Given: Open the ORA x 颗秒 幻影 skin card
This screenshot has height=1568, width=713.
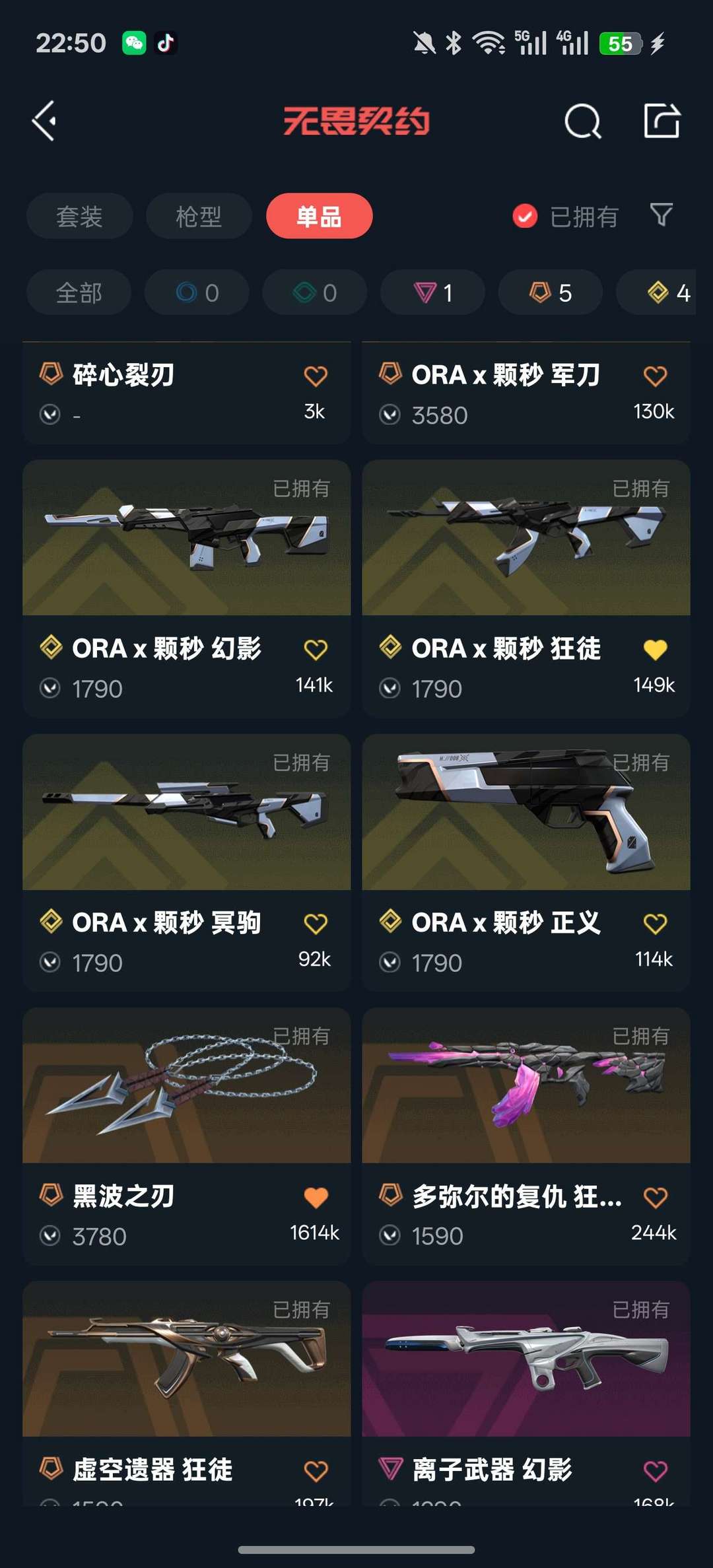Looking at the screenshot, I should pyautogui.click(x=186, y=538).
